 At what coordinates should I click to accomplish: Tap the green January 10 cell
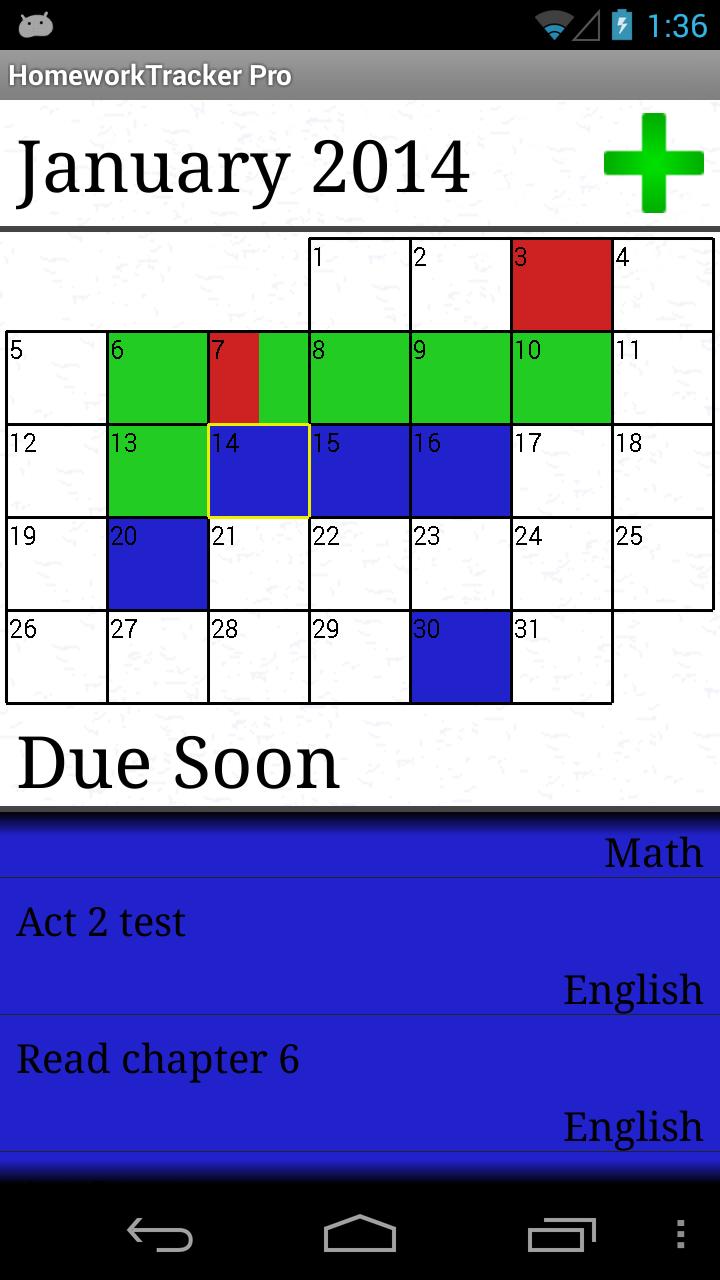561,376
